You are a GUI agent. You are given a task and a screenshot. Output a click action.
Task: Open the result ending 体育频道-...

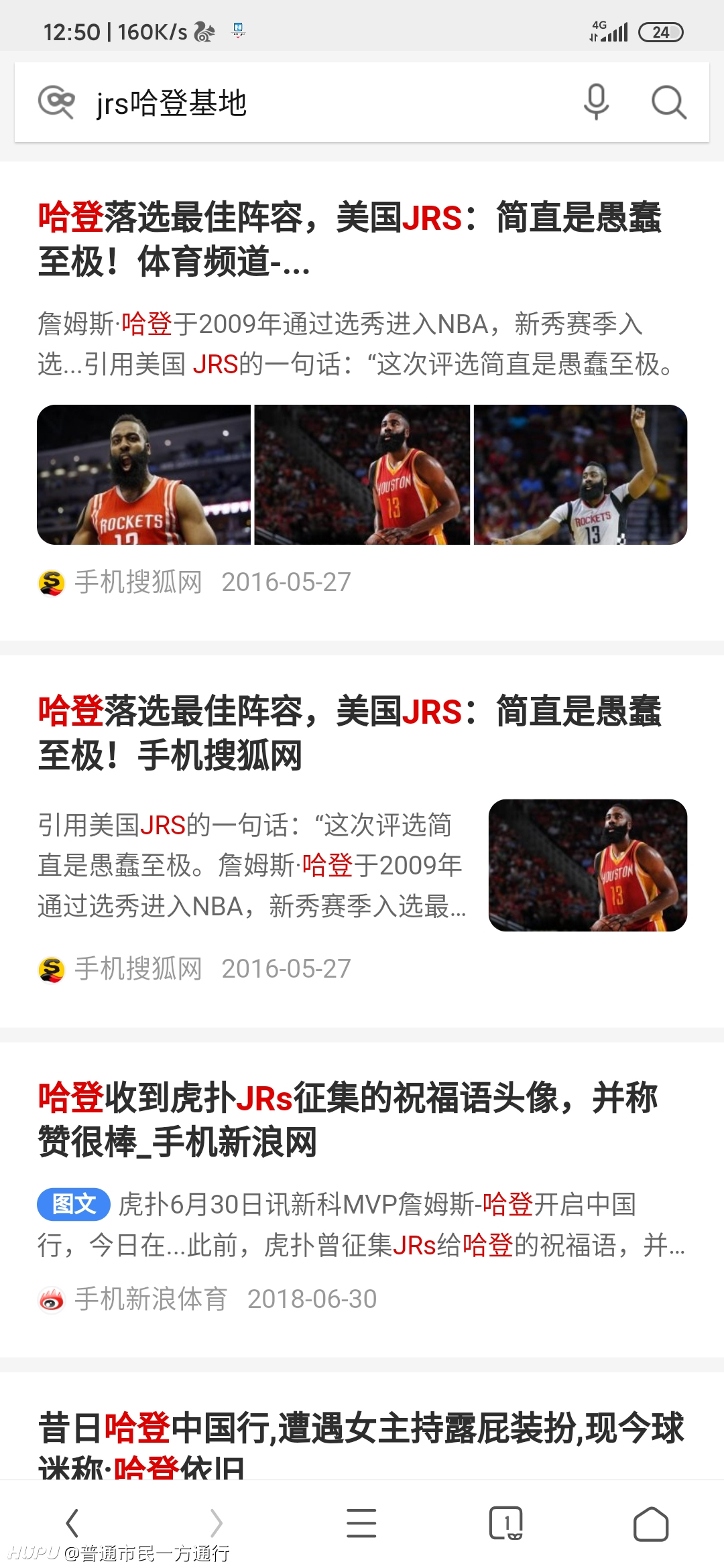[349, 239]
